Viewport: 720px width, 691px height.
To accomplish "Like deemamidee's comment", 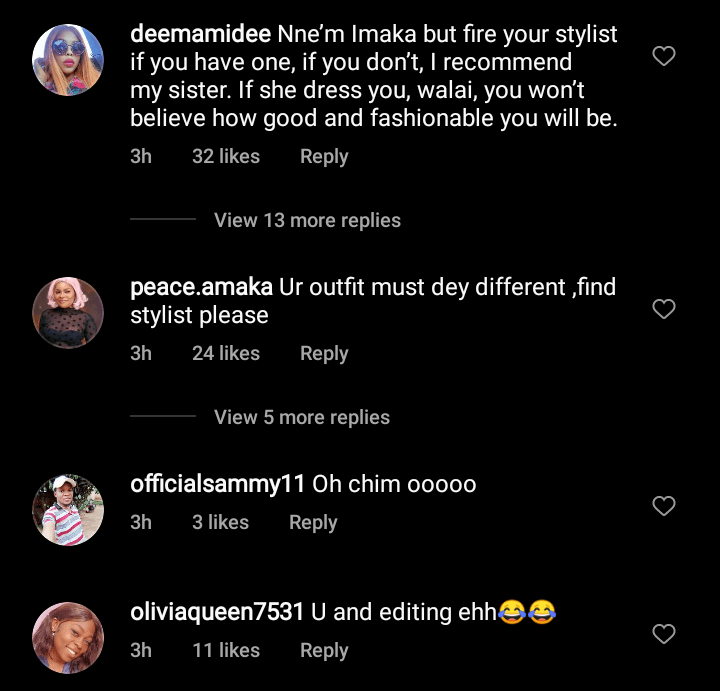I will click(664, 57).
